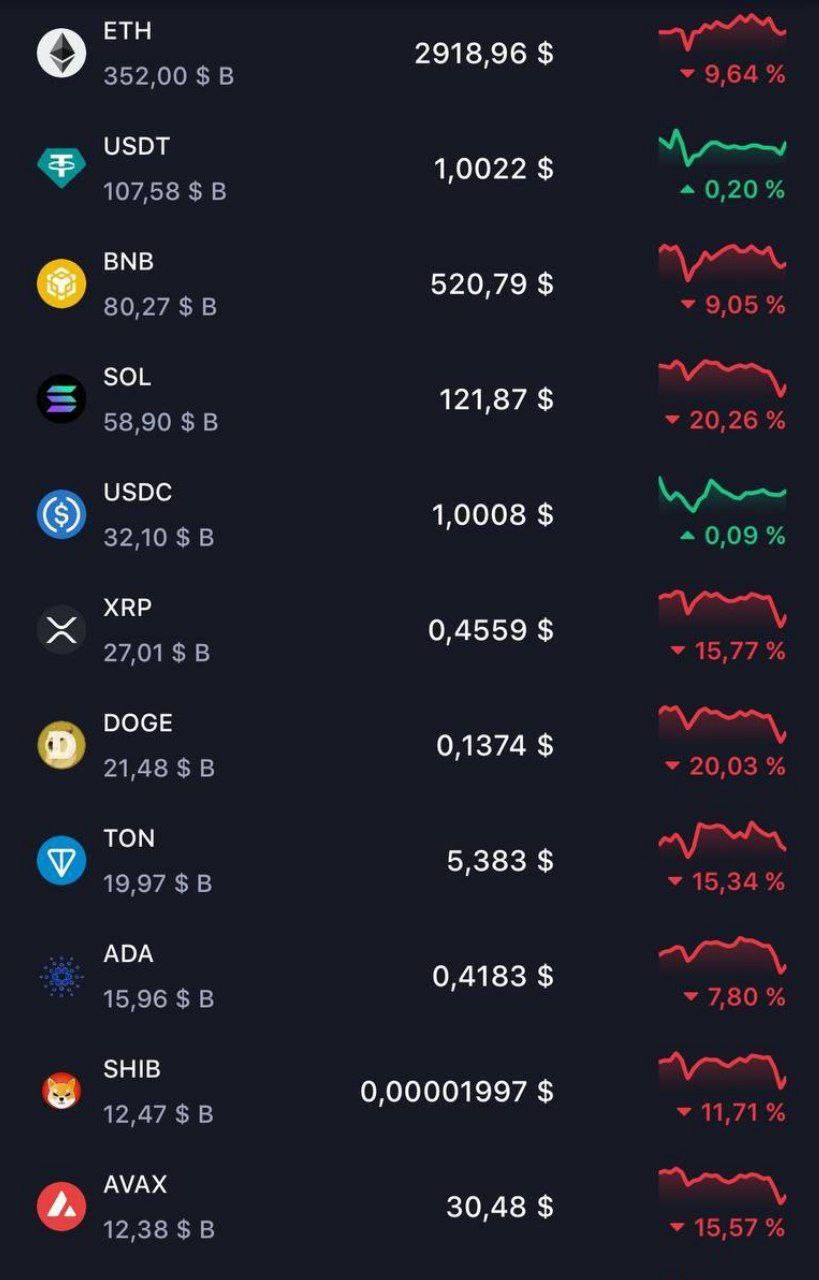View SHIB coin details
The width and height of the screenshot is (819, 1280).
pyautogui.click(x=409, y=1091)
